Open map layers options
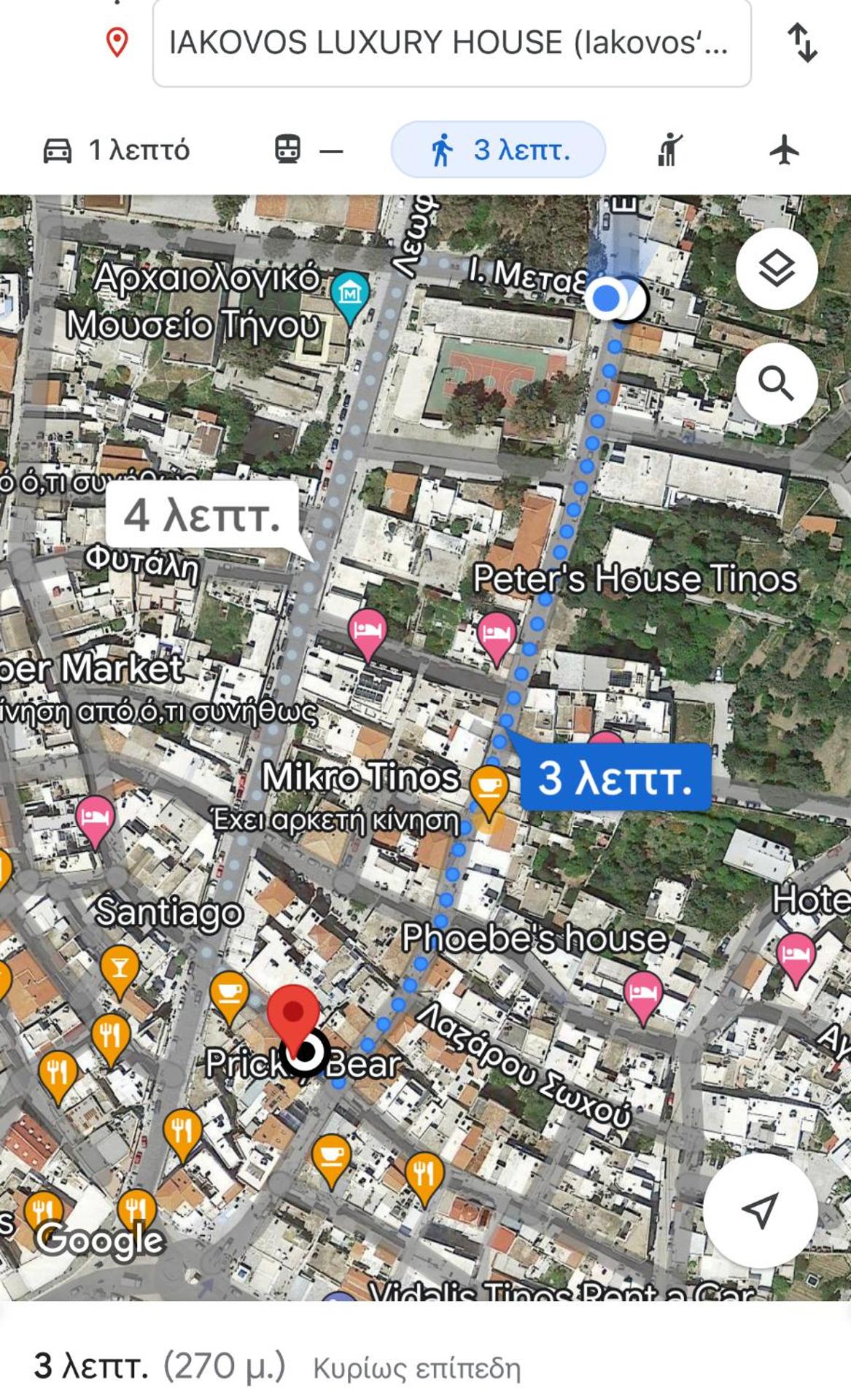The image size is (851, 1400). pos(776,268)
